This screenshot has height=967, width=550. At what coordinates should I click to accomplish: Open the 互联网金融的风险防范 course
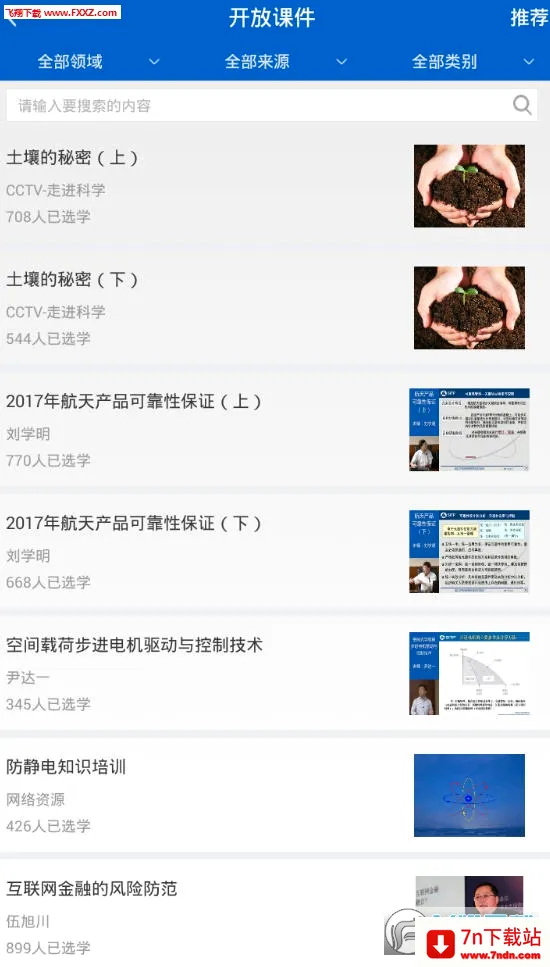click(275, 913)
